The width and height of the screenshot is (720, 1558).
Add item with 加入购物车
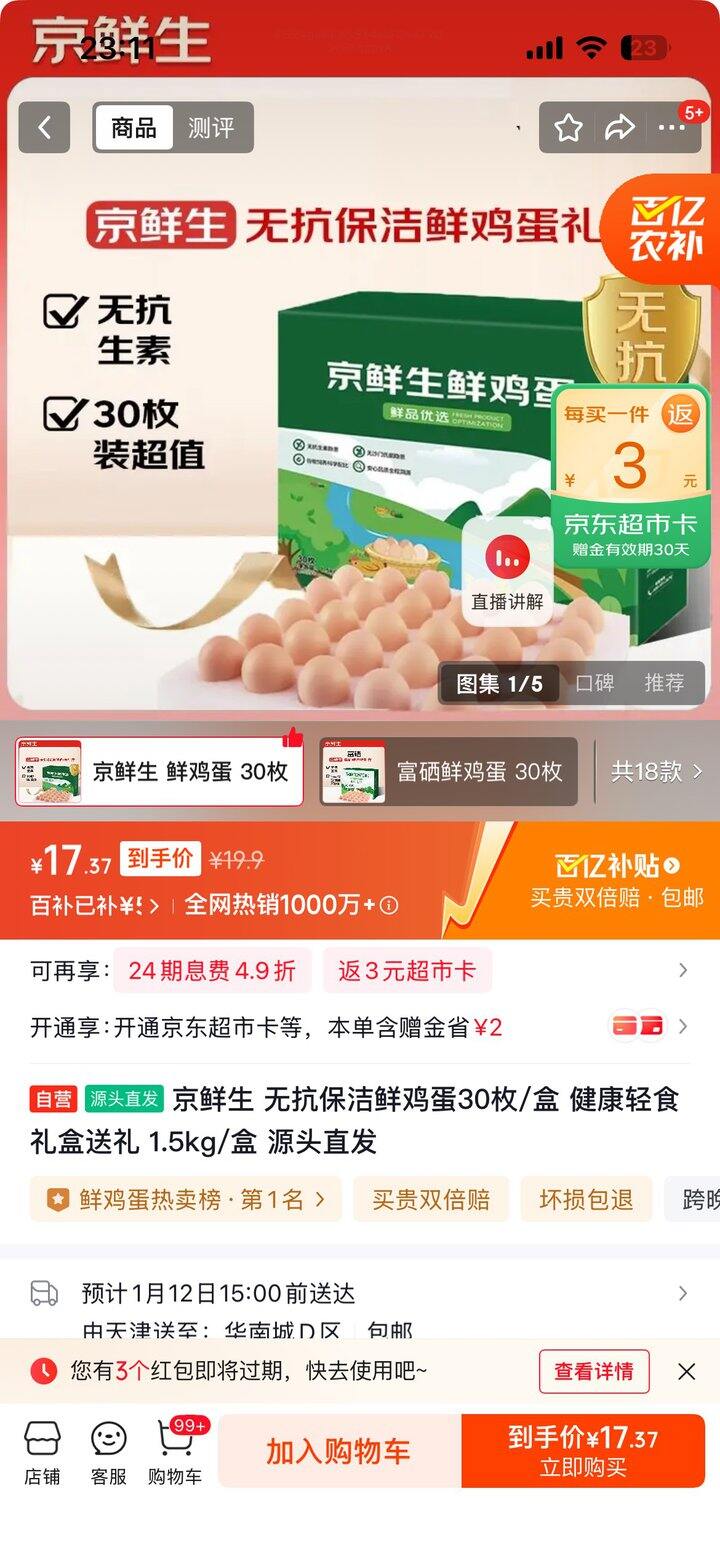[x=339, y=1451]
